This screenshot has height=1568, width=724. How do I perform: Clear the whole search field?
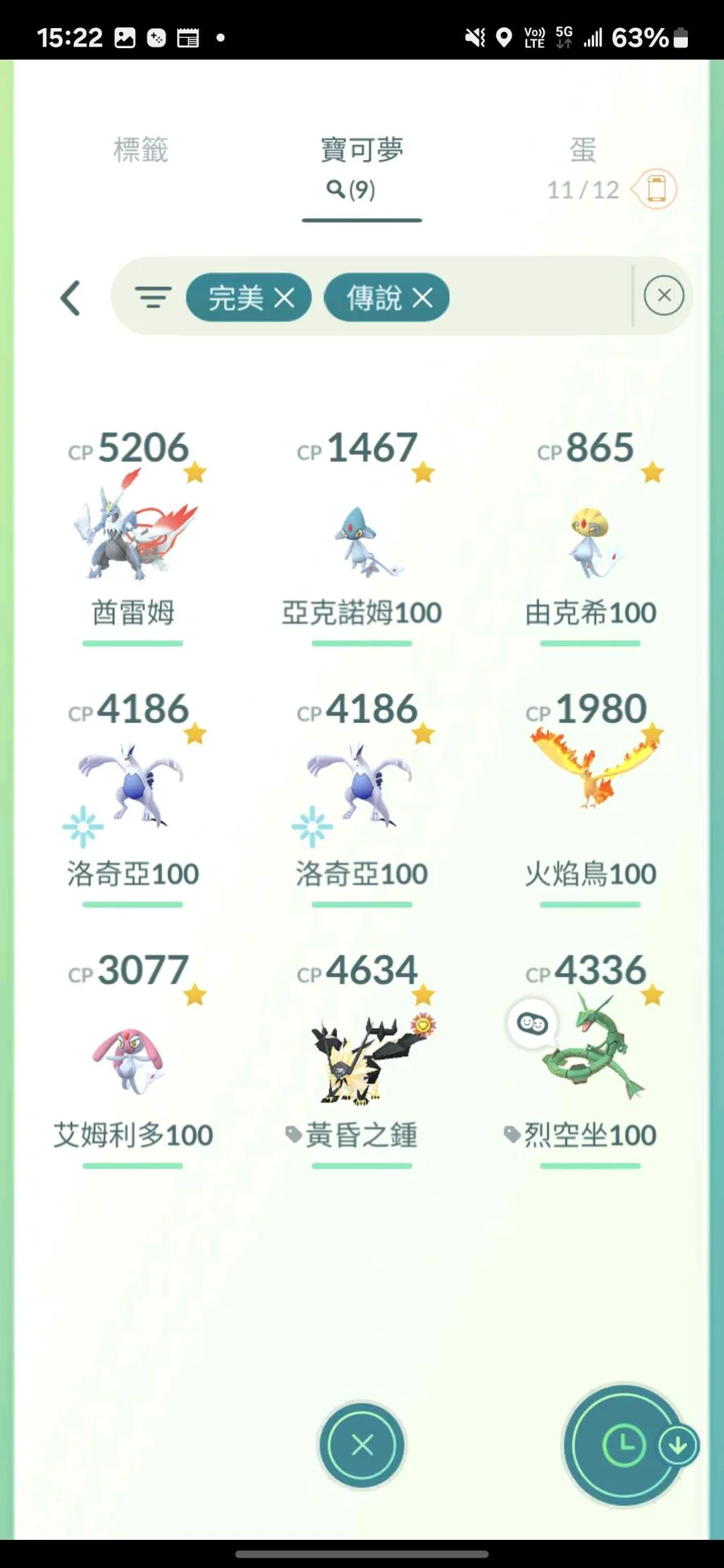(664, 295)
